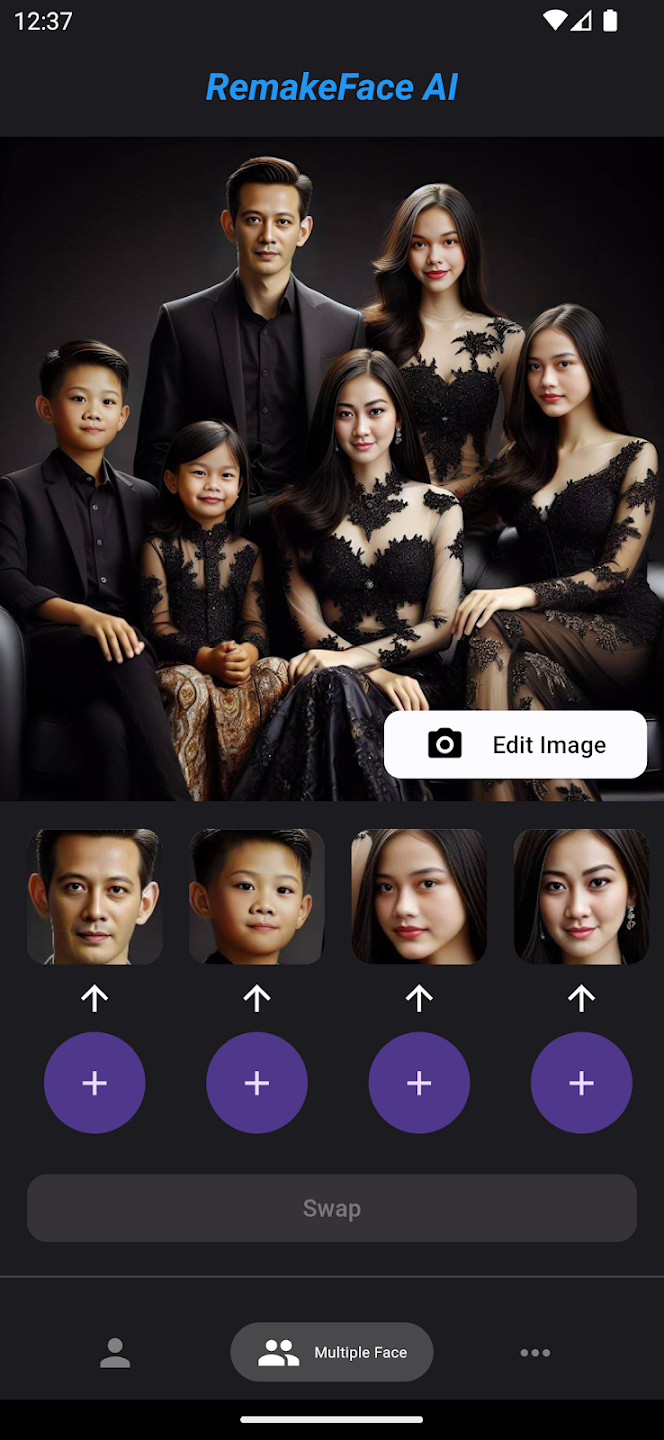Viewport: 664px width, 1440px height.
Task: Add a replacement face for the adult man
Action: [x=95, y=1082]
